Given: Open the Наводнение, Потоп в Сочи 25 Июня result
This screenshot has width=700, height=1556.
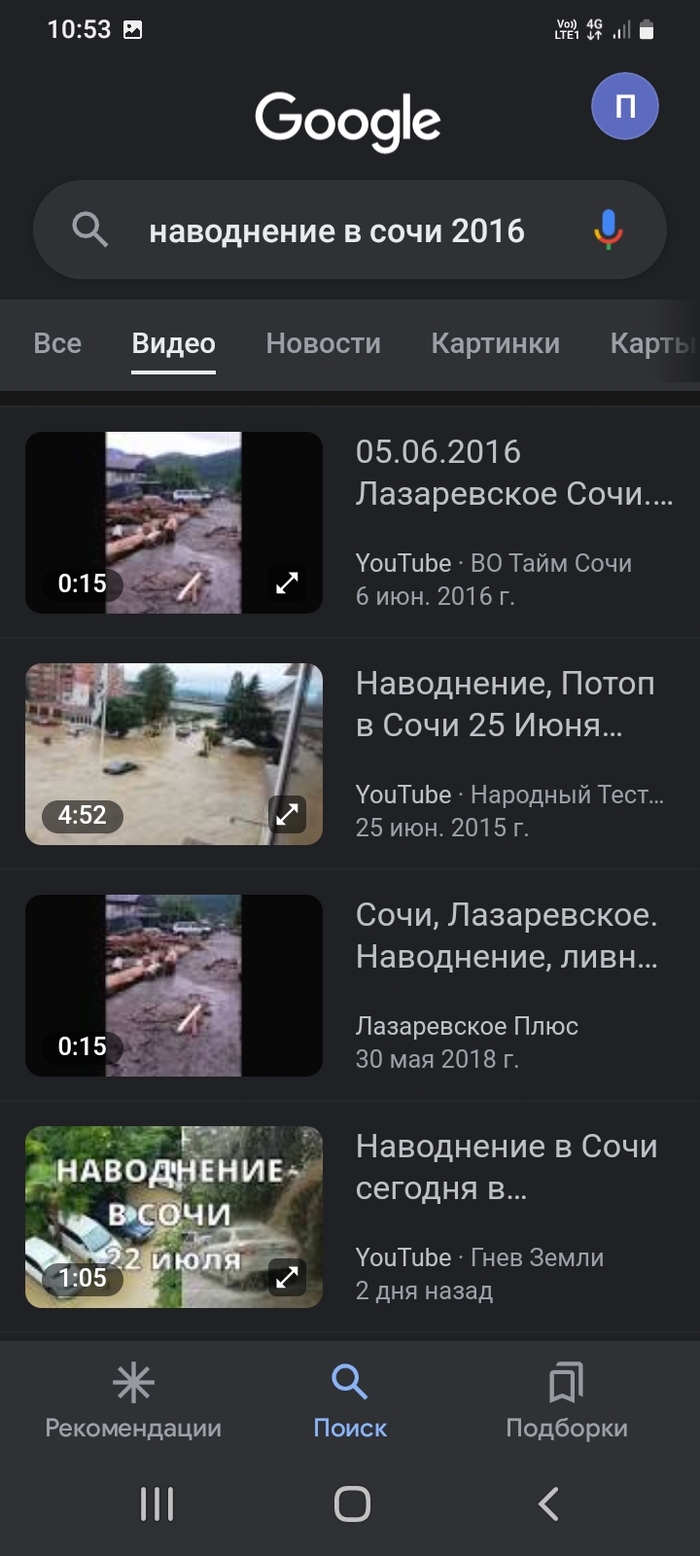Looking at the screenshot, I should (x=506, y=704).
